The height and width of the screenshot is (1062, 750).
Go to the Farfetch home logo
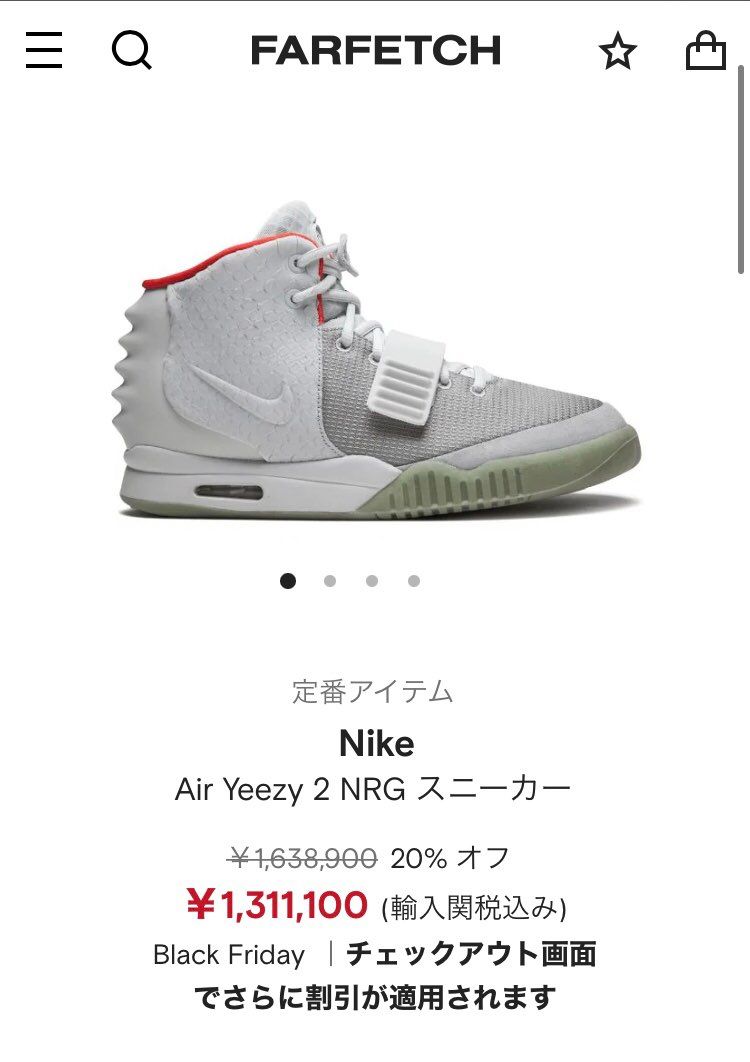click(x=375, y=50)
